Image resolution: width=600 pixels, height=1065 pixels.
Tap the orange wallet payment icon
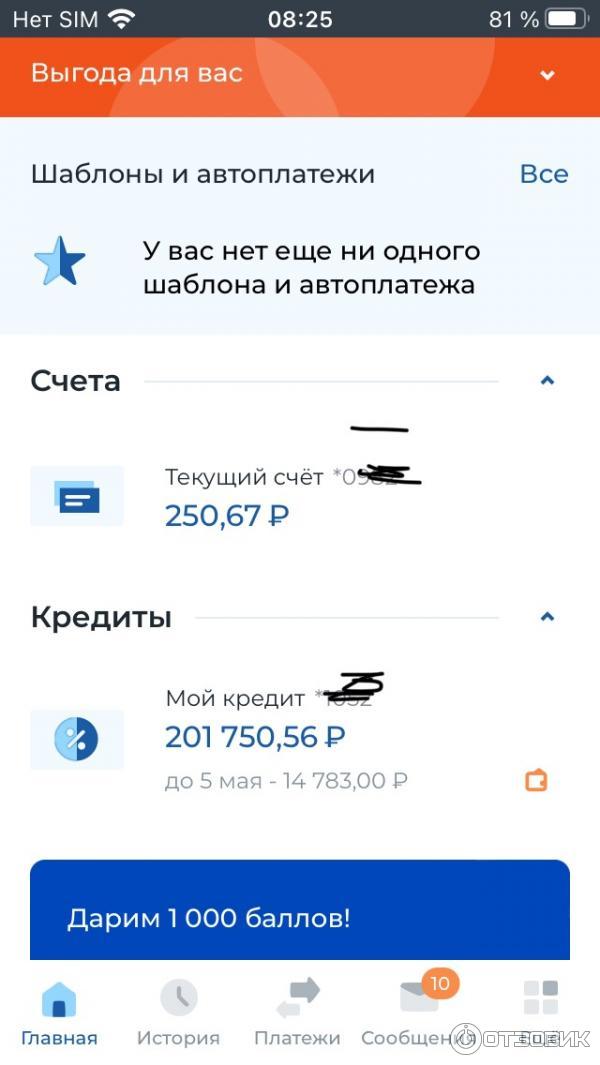[537, 780]
